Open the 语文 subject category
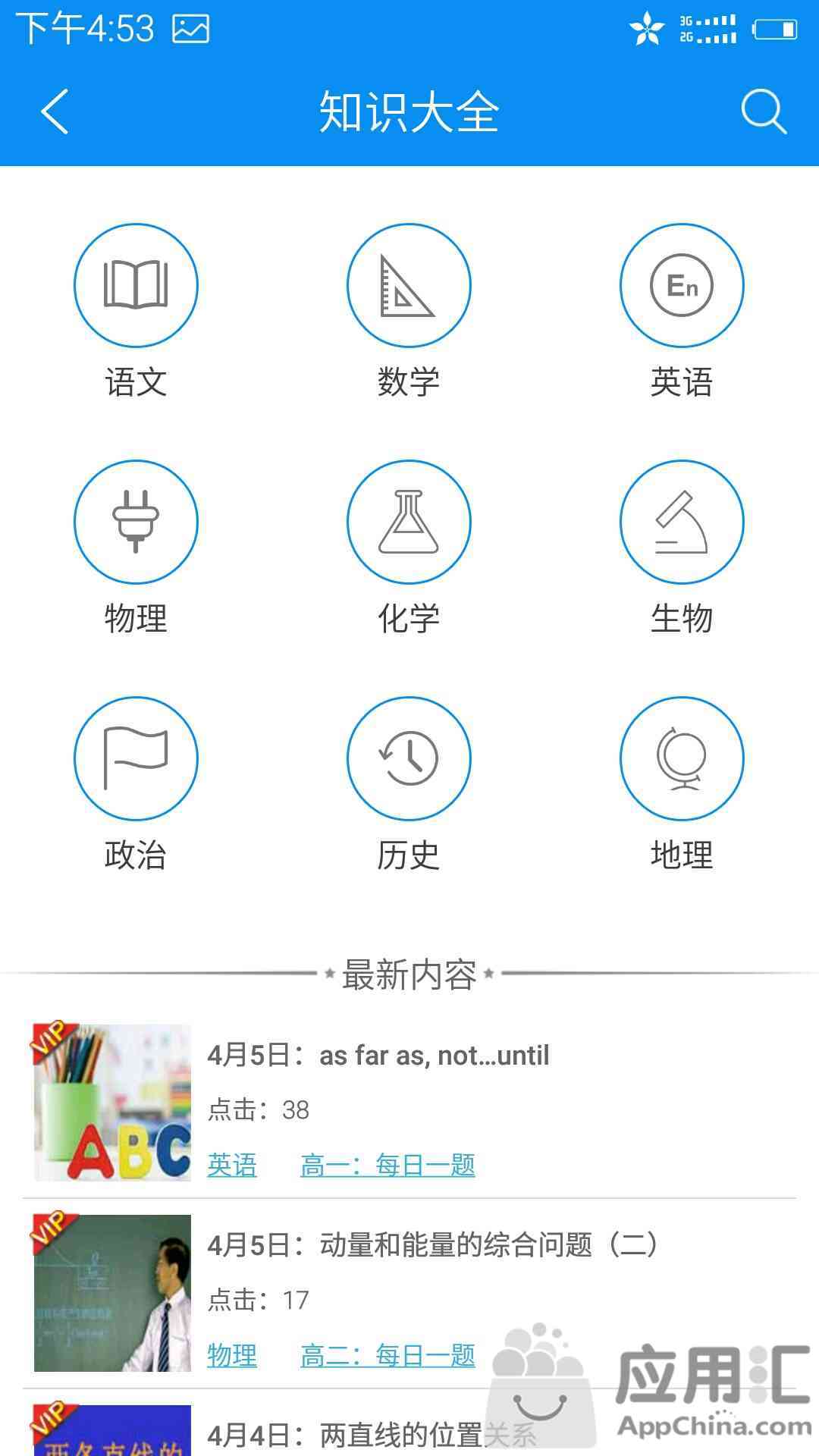This screenshot has height=1456, width=819. point(136,312)
